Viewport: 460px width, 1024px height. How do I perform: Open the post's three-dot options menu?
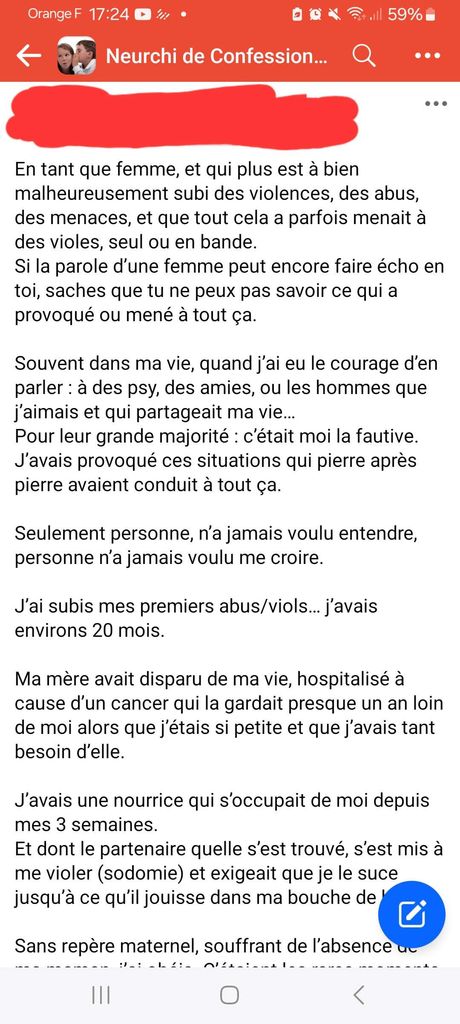(x=436, y=104)
